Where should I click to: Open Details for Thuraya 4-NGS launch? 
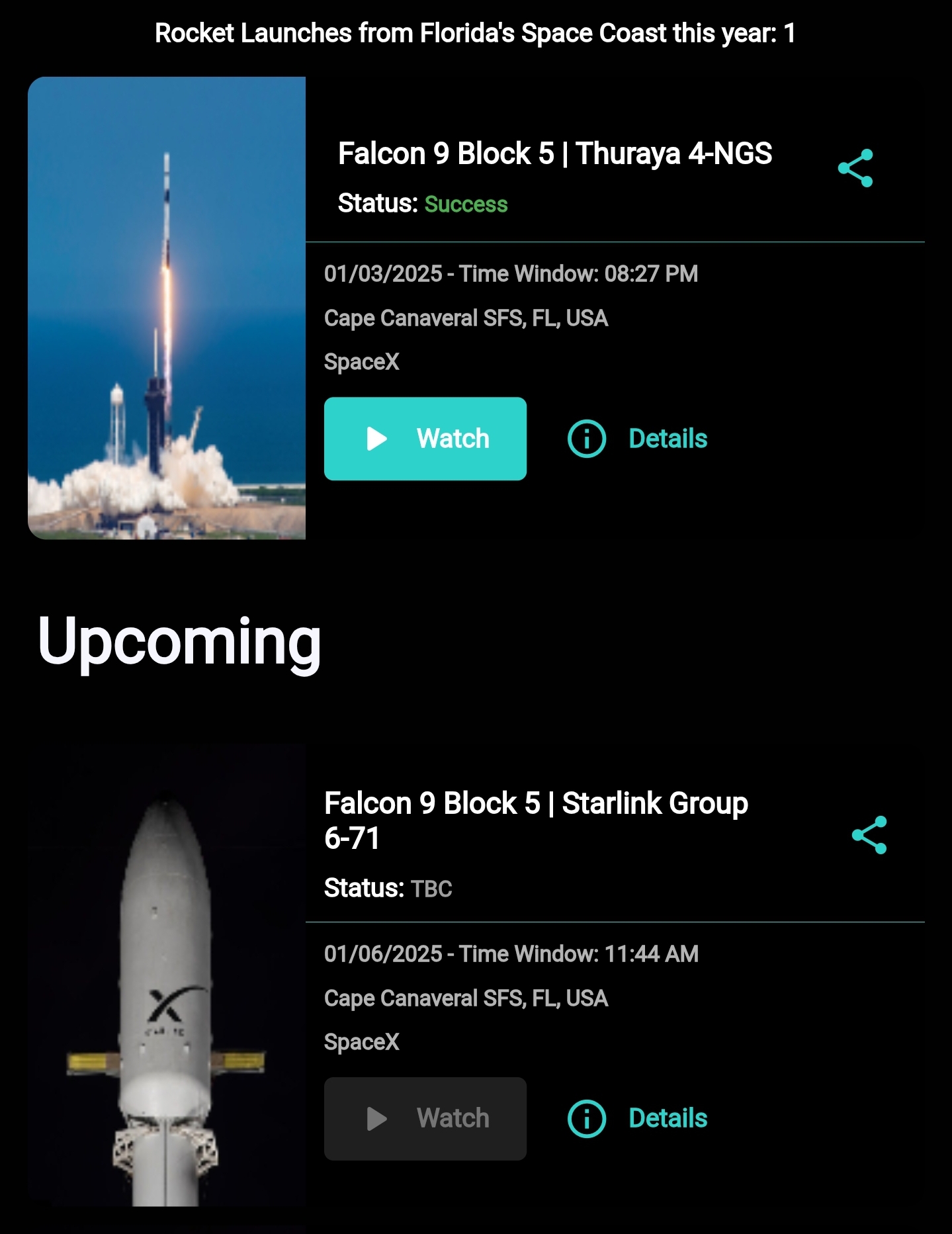pyautogui.click(x=638, y=439)
